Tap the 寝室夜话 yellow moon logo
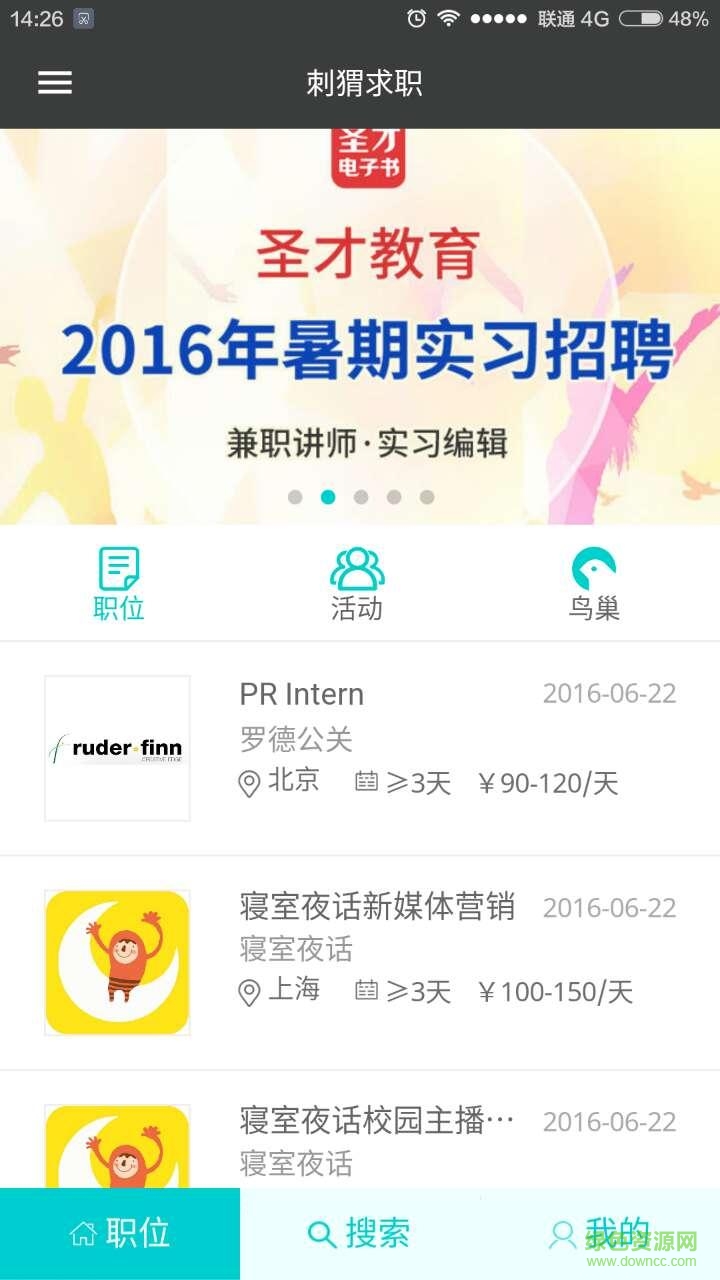The width and height of the screenshot is (720, 1280). (x=117, y=961)
